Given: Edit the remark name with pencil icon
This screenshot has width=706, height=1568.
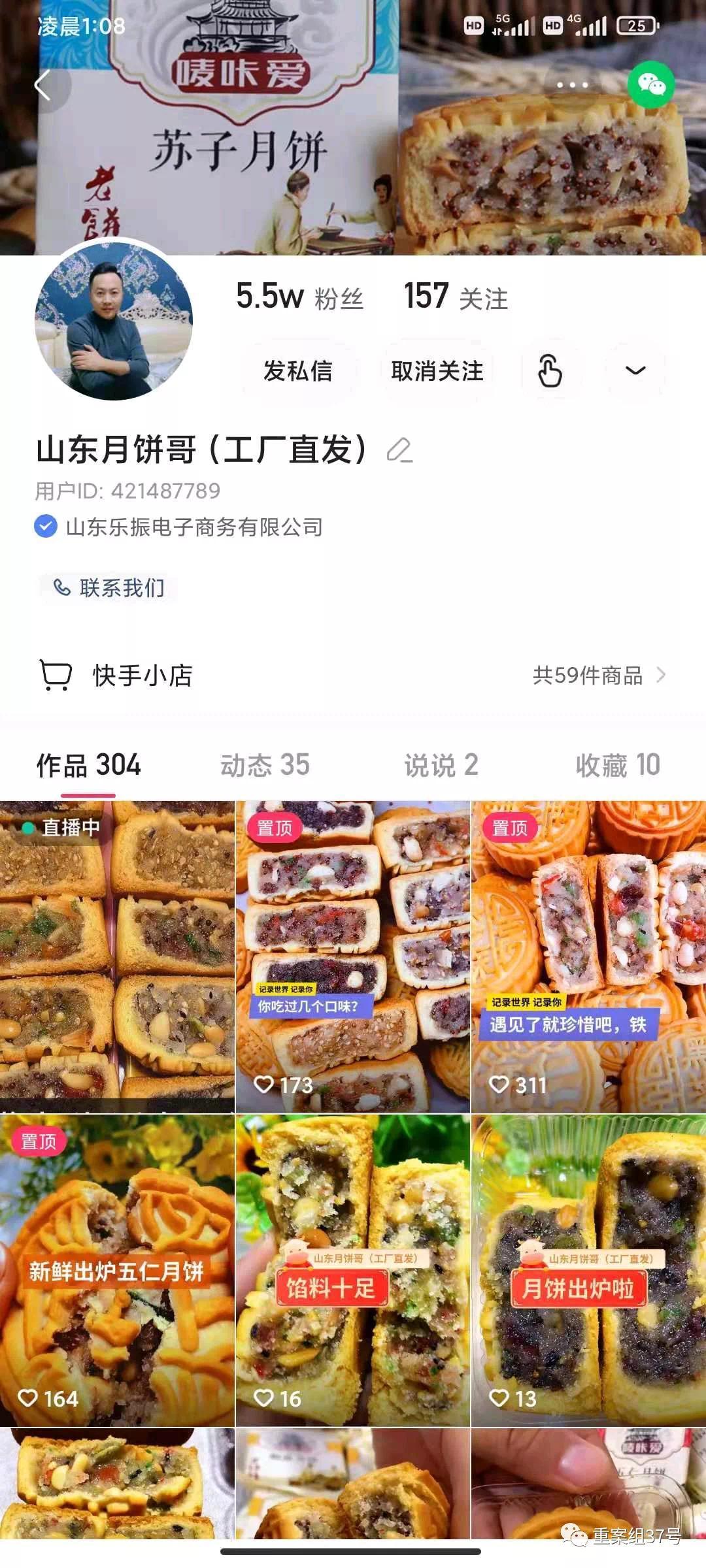Looking at the screenshot, I should coord(399,450).
